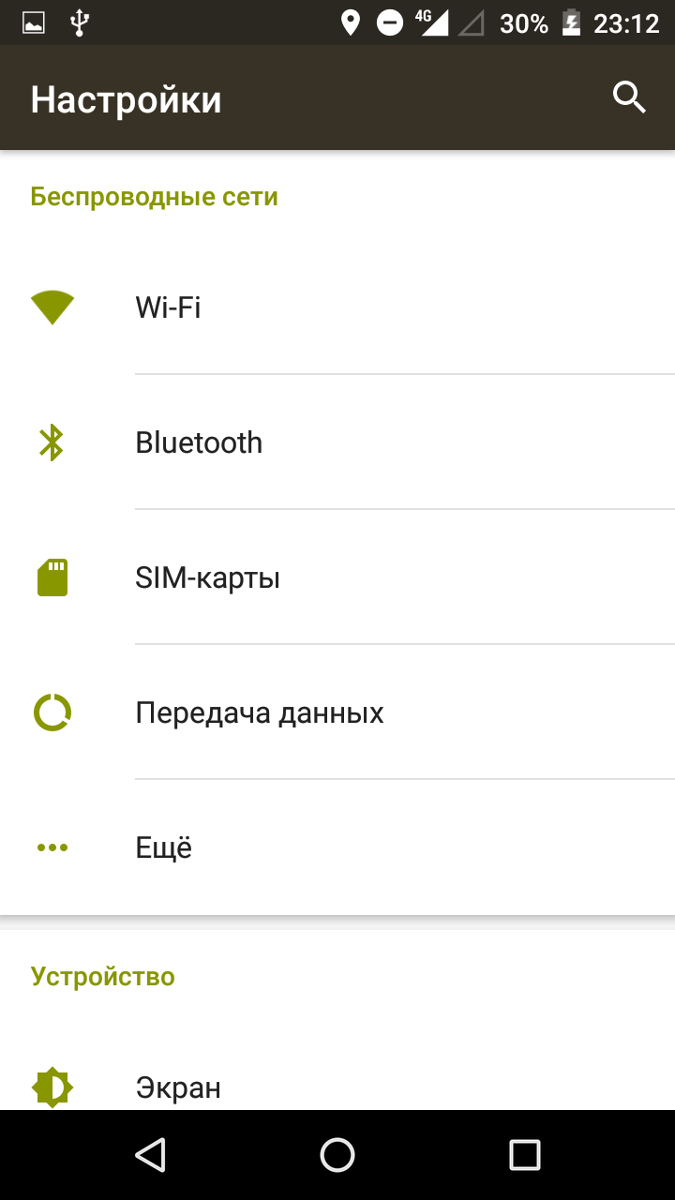This screenshot has width=675, height=1200.
Task: Go back using the navigation bar
Action: pyautogui.click(x=150, y=1155)
